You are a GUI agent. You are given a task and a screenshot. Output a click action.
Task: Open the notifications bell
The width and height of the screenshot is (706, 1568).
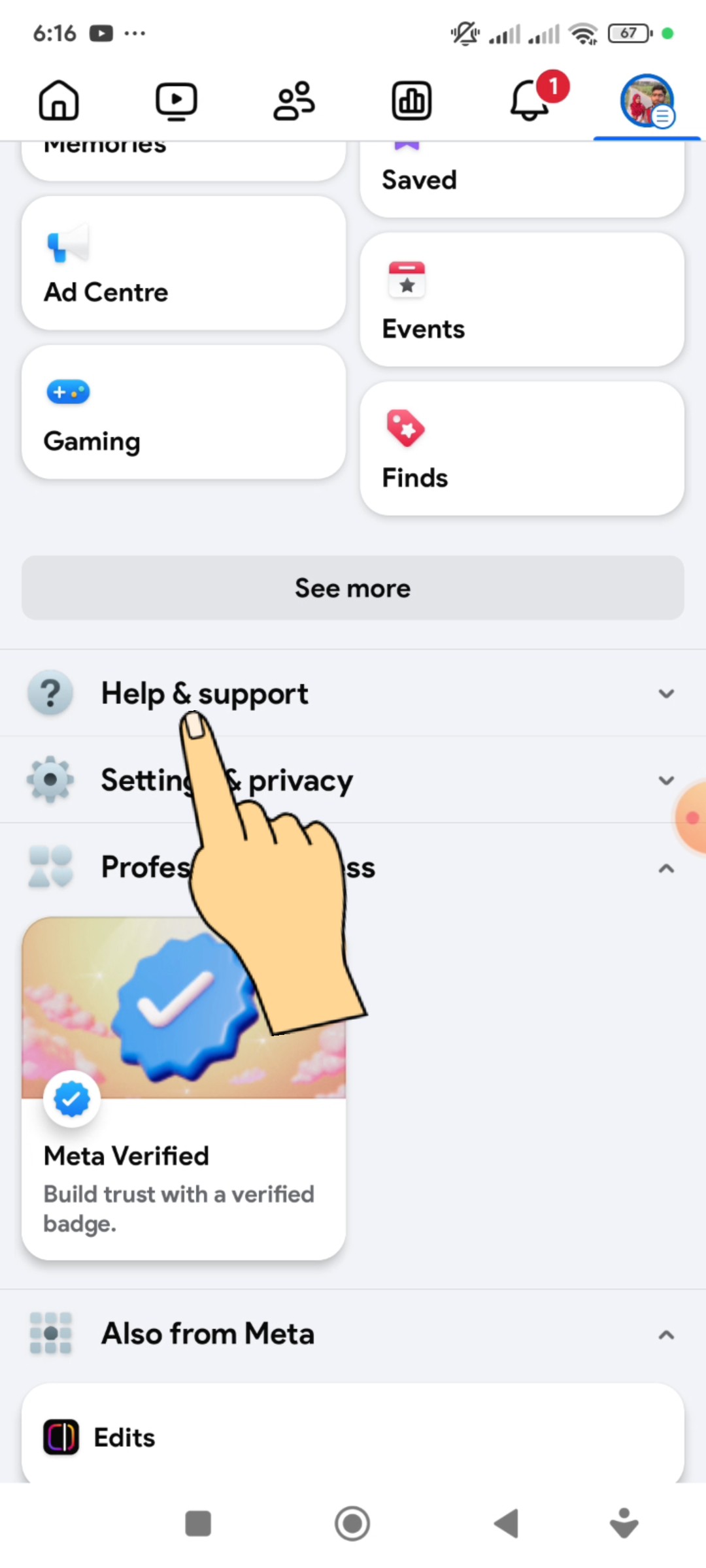tap(529, 101)
